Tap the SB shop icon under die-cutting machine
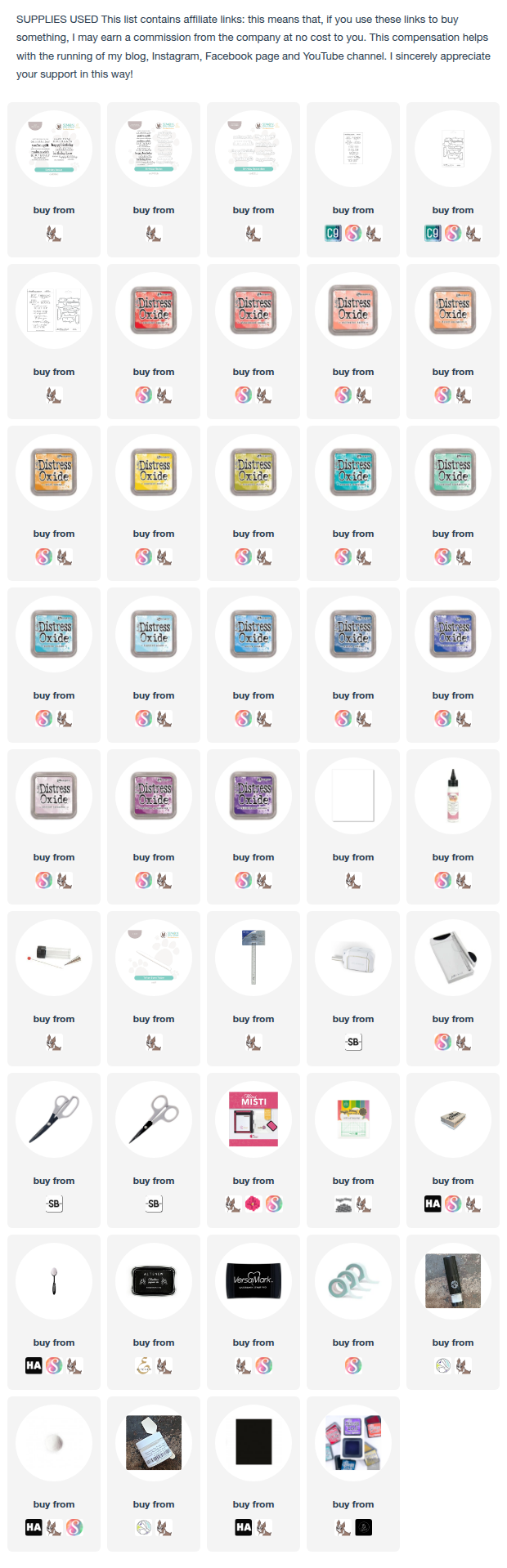 point(353,1042)
